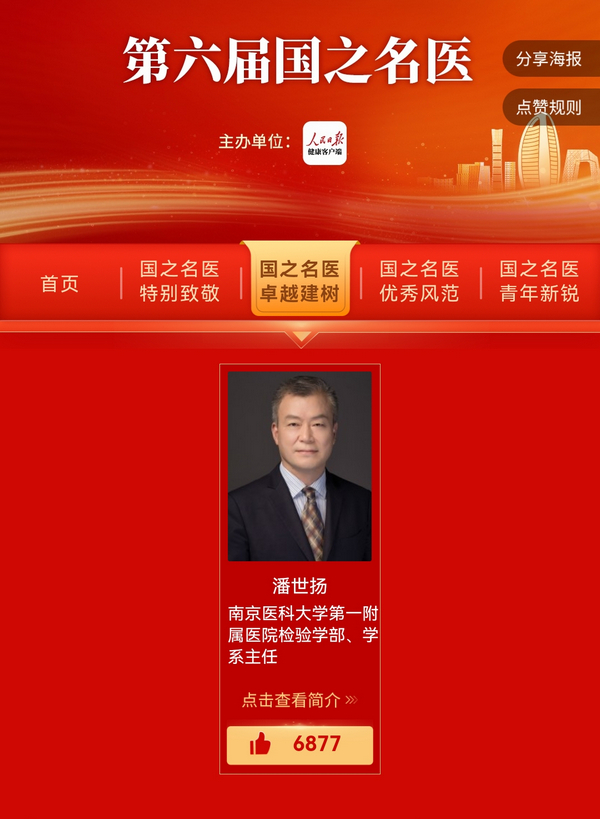This screenshot has width=600, height=819.
Task: Switch to the 首页 tab
Action: [59, 284]
